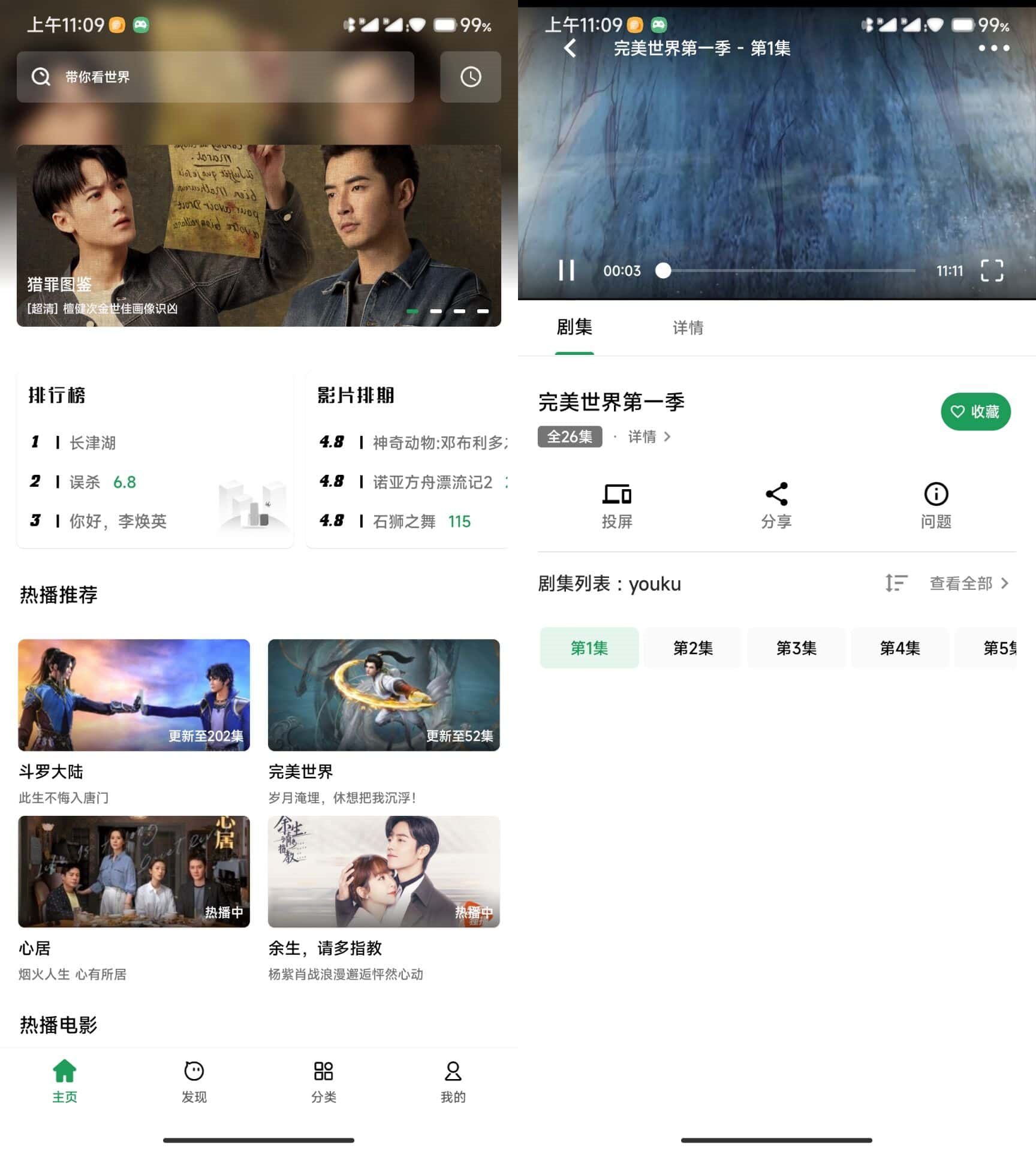Switch to the 详情 tab
The image size is (1036, 1151).
pyautogui.click(x=688, y=327)
